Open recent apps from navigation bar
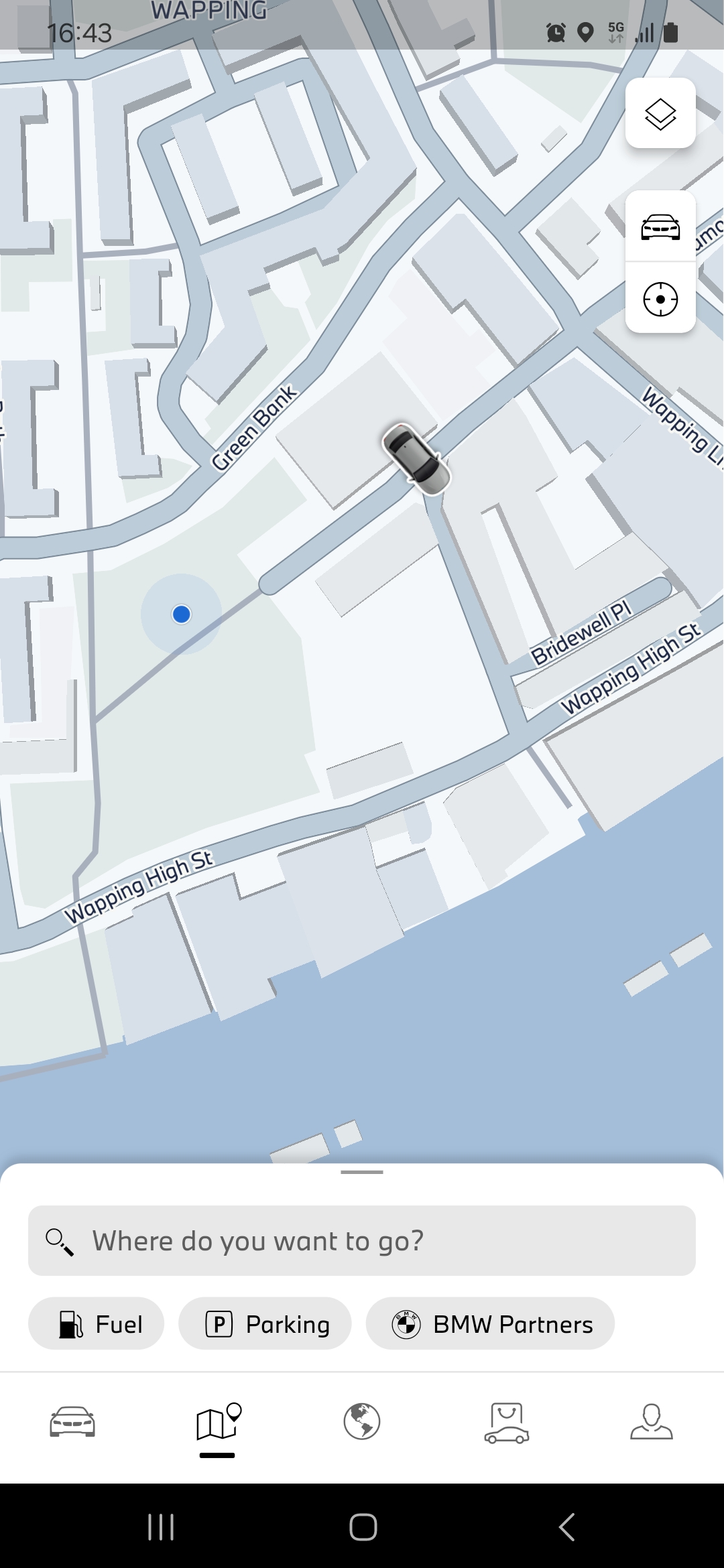The height and width of the screenshot is (1568, 724). point(161,1527)
